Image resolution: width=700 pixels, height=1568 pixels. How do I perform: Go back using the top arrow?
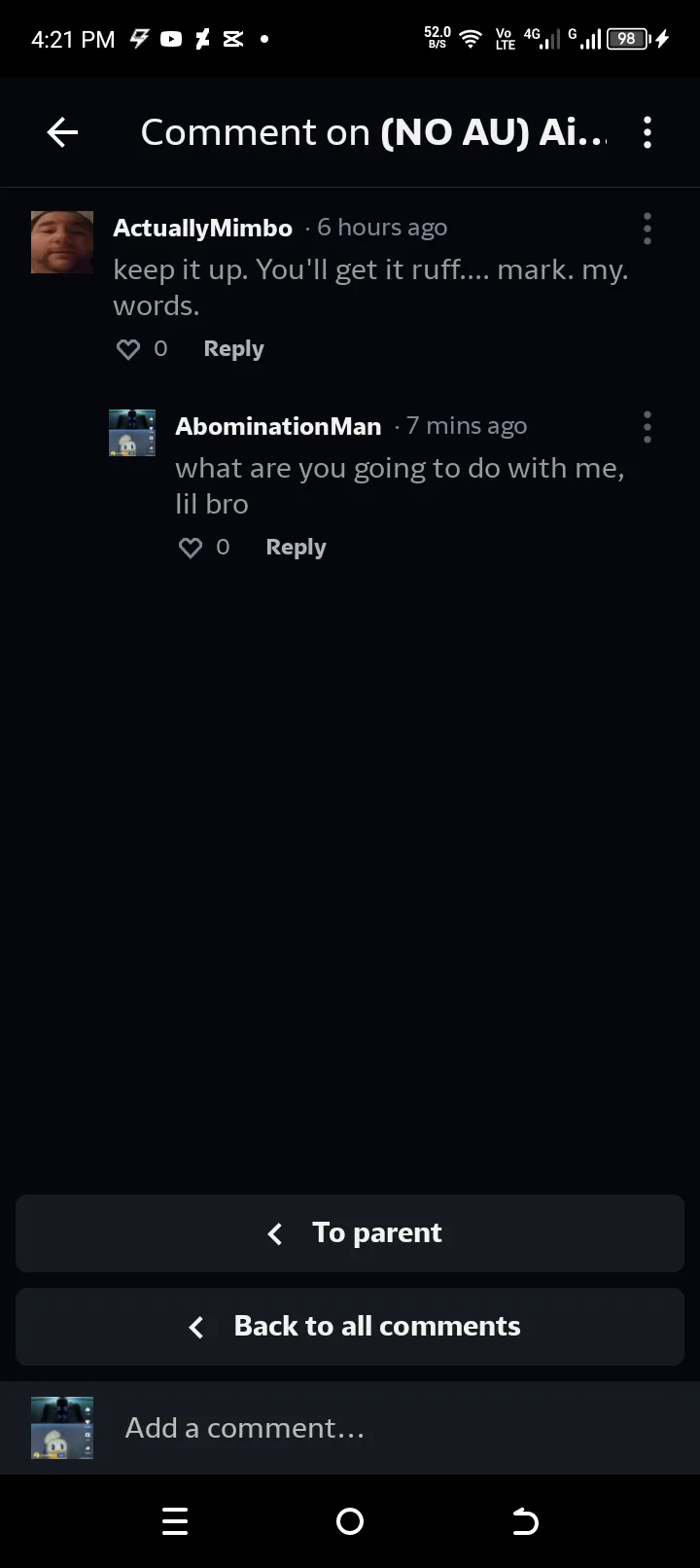pyautogui.click(x=62, y=132)
